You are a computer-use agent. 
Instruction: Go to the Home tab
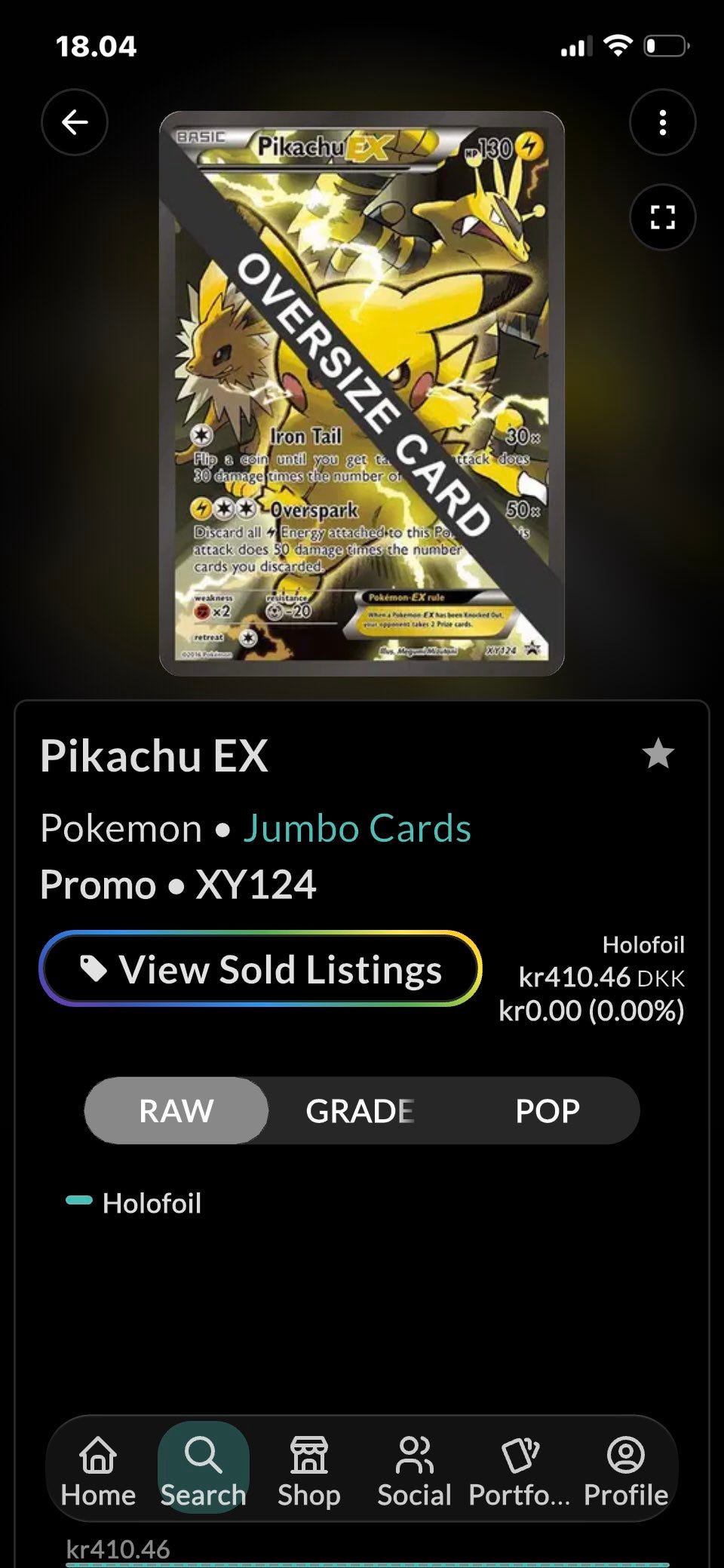98,1471
